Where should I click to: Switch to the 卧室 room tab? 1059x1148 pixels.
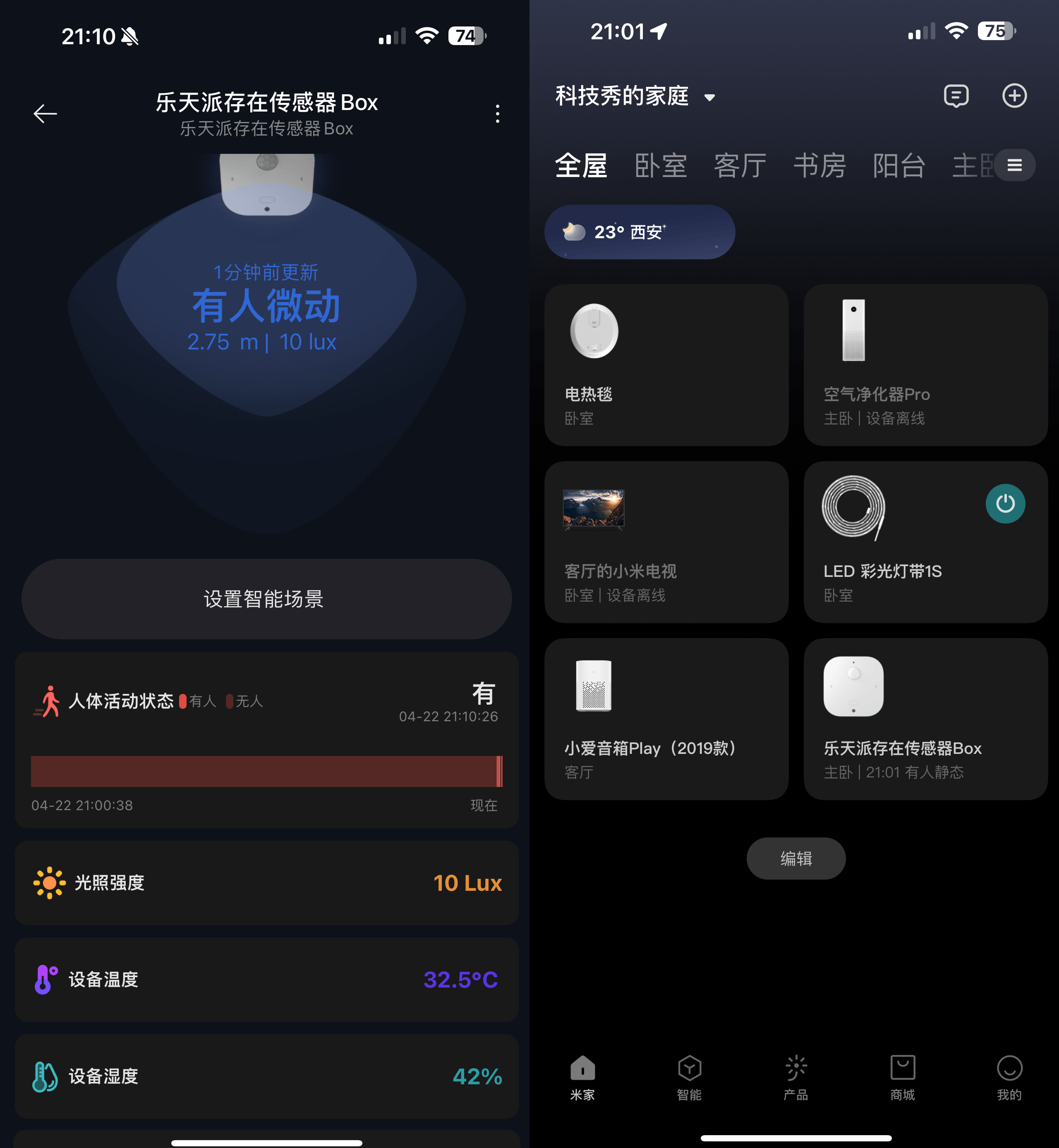[x=660, y=166]
